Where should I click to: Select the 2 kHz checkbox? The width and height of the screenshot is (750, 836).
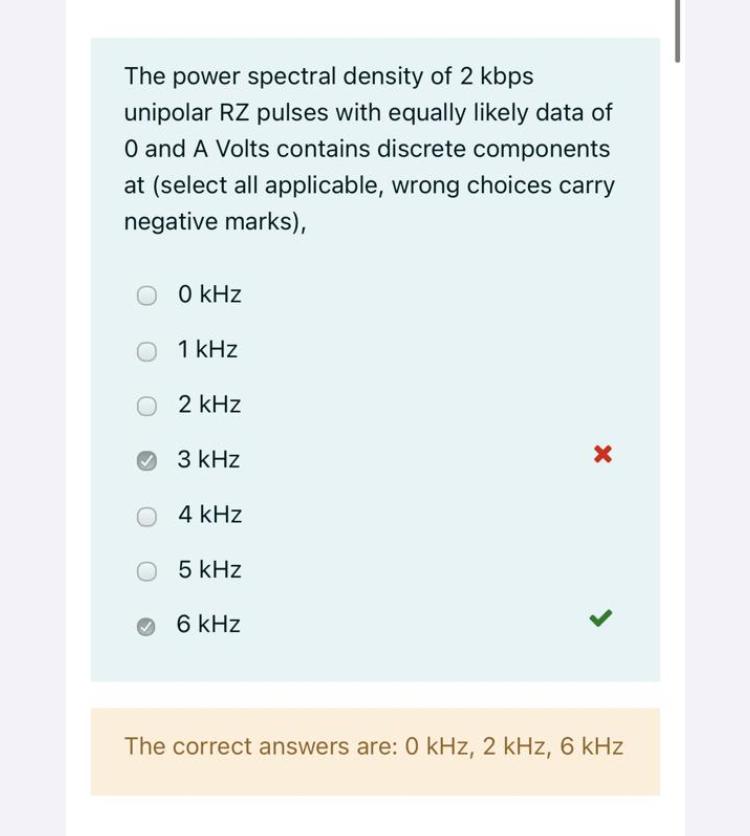146,404
